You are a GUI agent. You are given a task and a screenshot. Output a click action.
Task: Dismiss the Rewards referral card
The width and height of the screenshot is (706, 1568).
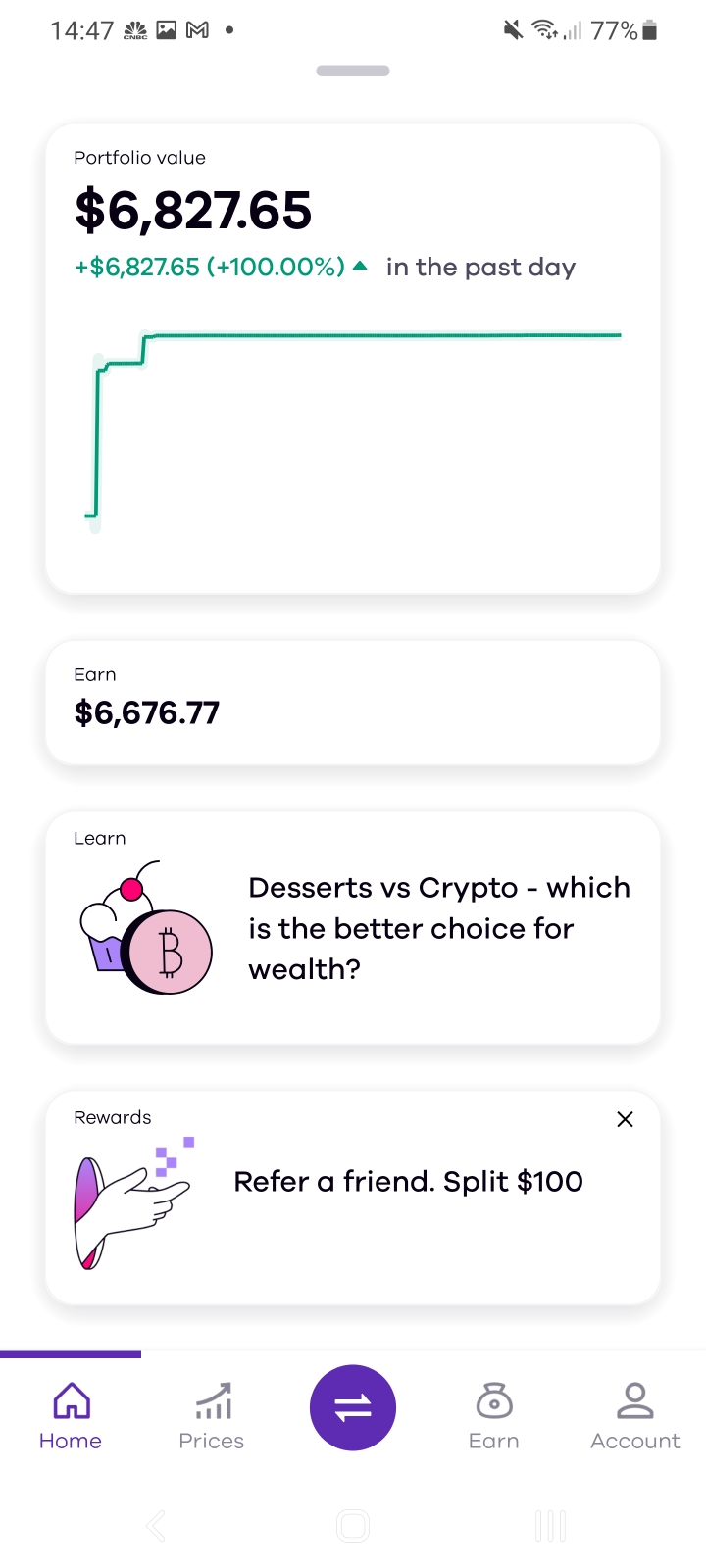click(625, 1119)
